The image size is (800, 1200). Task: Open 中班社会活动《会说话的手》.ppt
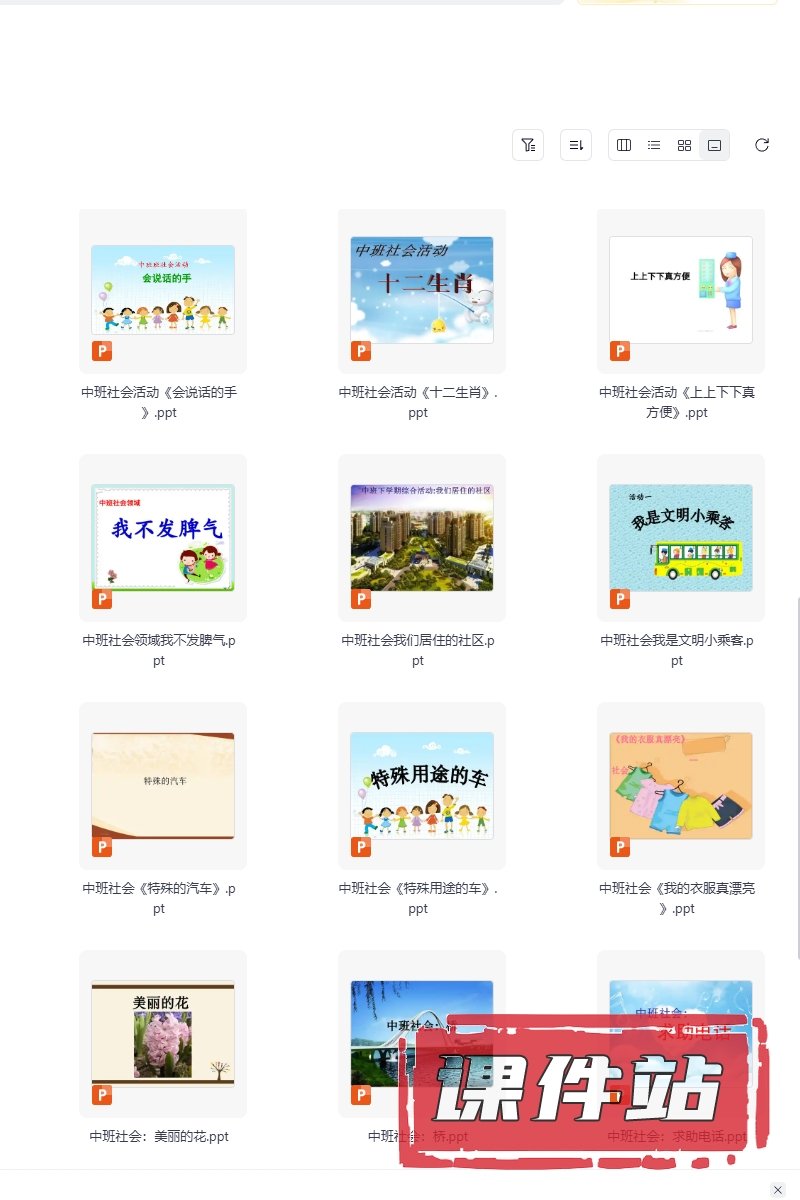(x=163, y=290)
